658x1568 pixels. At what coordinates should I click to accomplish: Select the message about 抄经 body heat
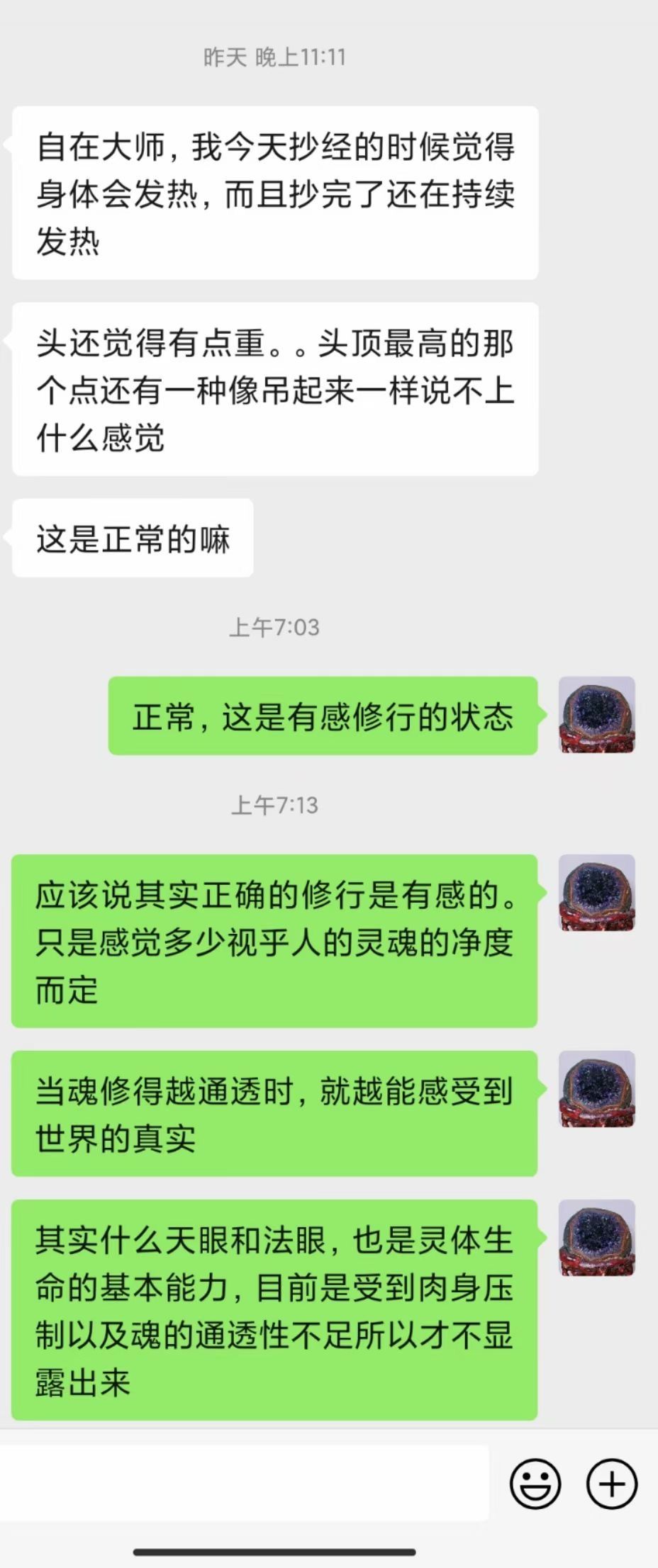pyautogui.click(x=277, y=188)
